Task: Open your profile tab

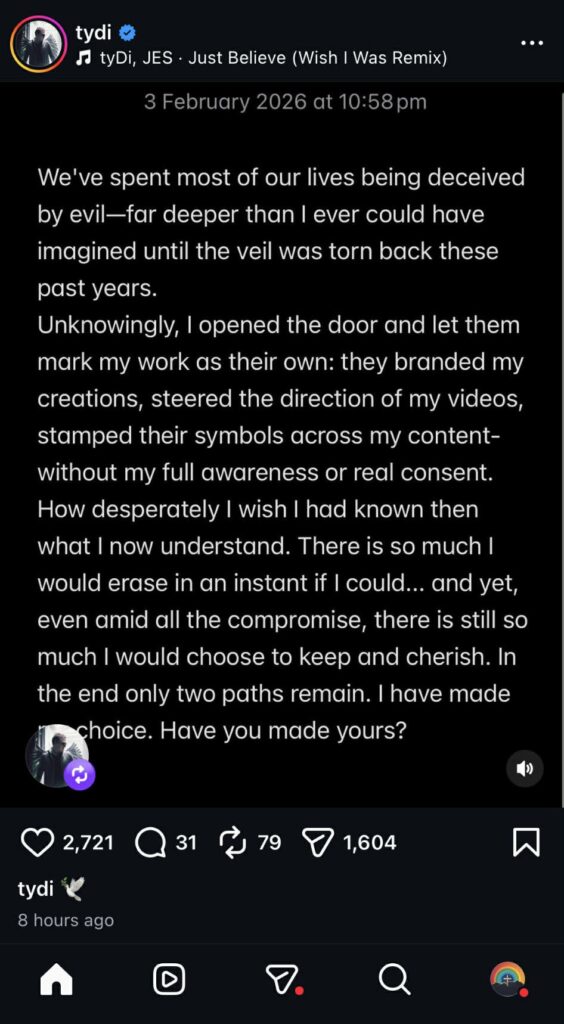Action: tap(508, 980)
